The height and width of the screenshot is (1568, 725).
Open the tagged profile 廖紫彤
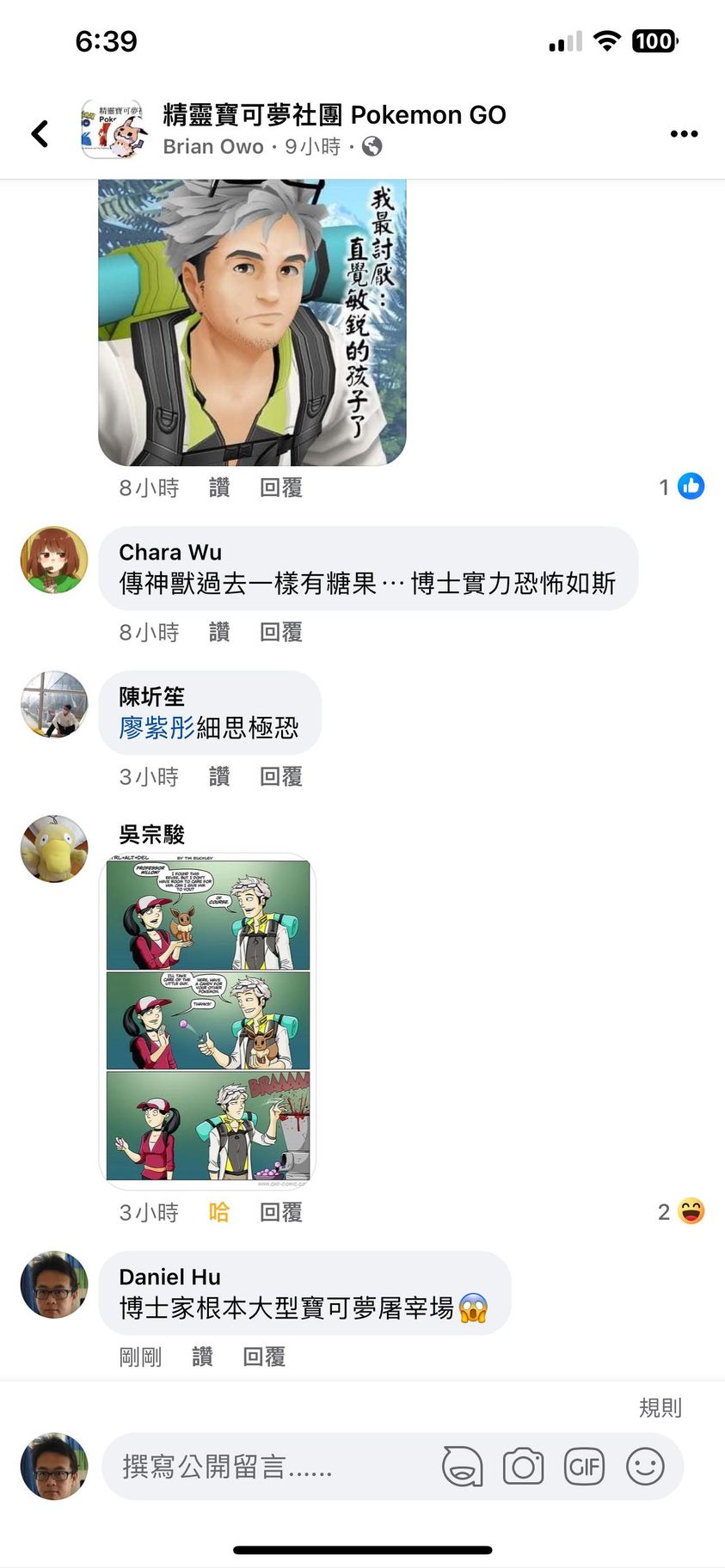(x=157, y=728)
